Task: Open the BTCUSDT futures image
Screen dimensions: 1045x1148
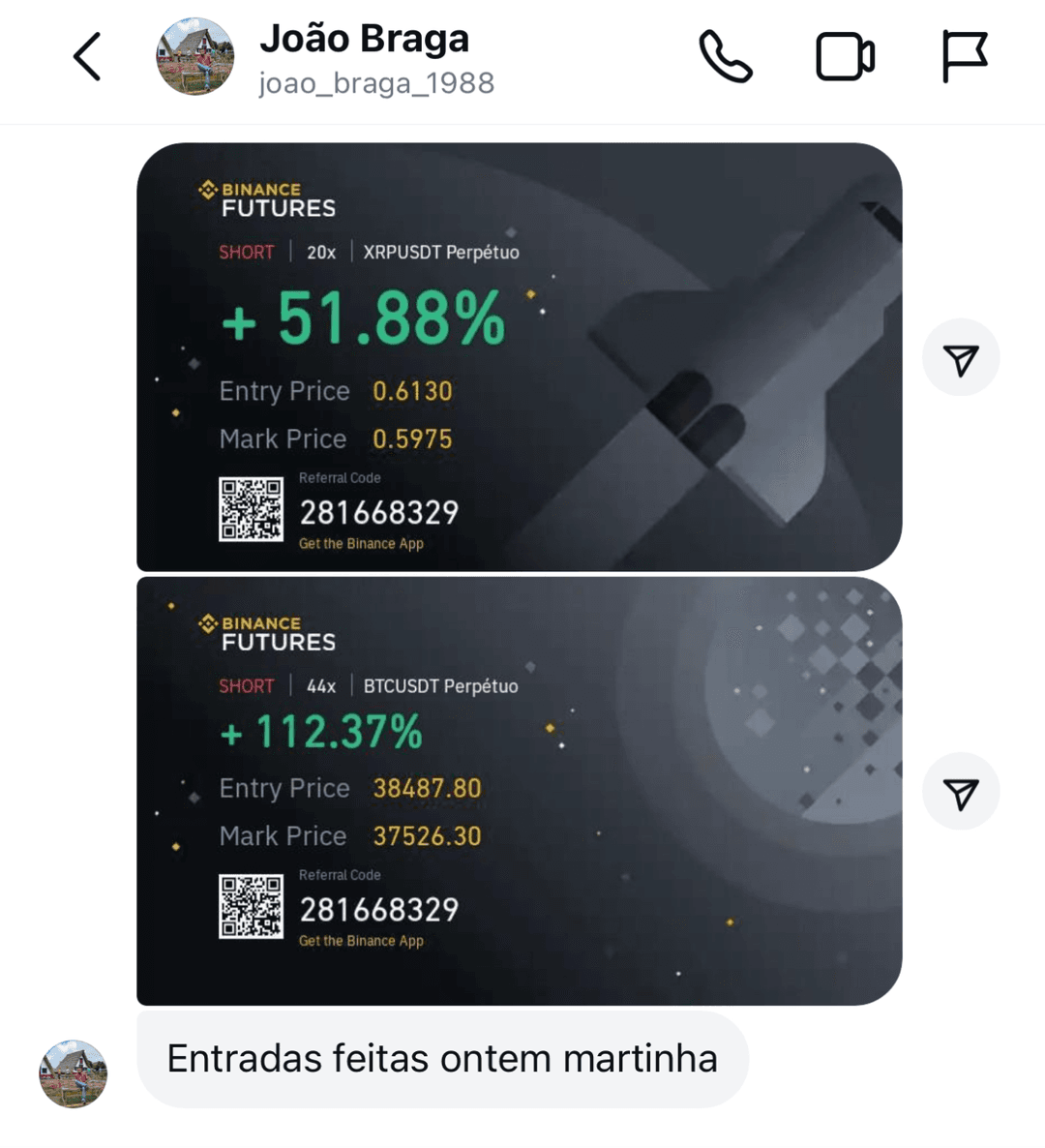Action: point(519,790)
